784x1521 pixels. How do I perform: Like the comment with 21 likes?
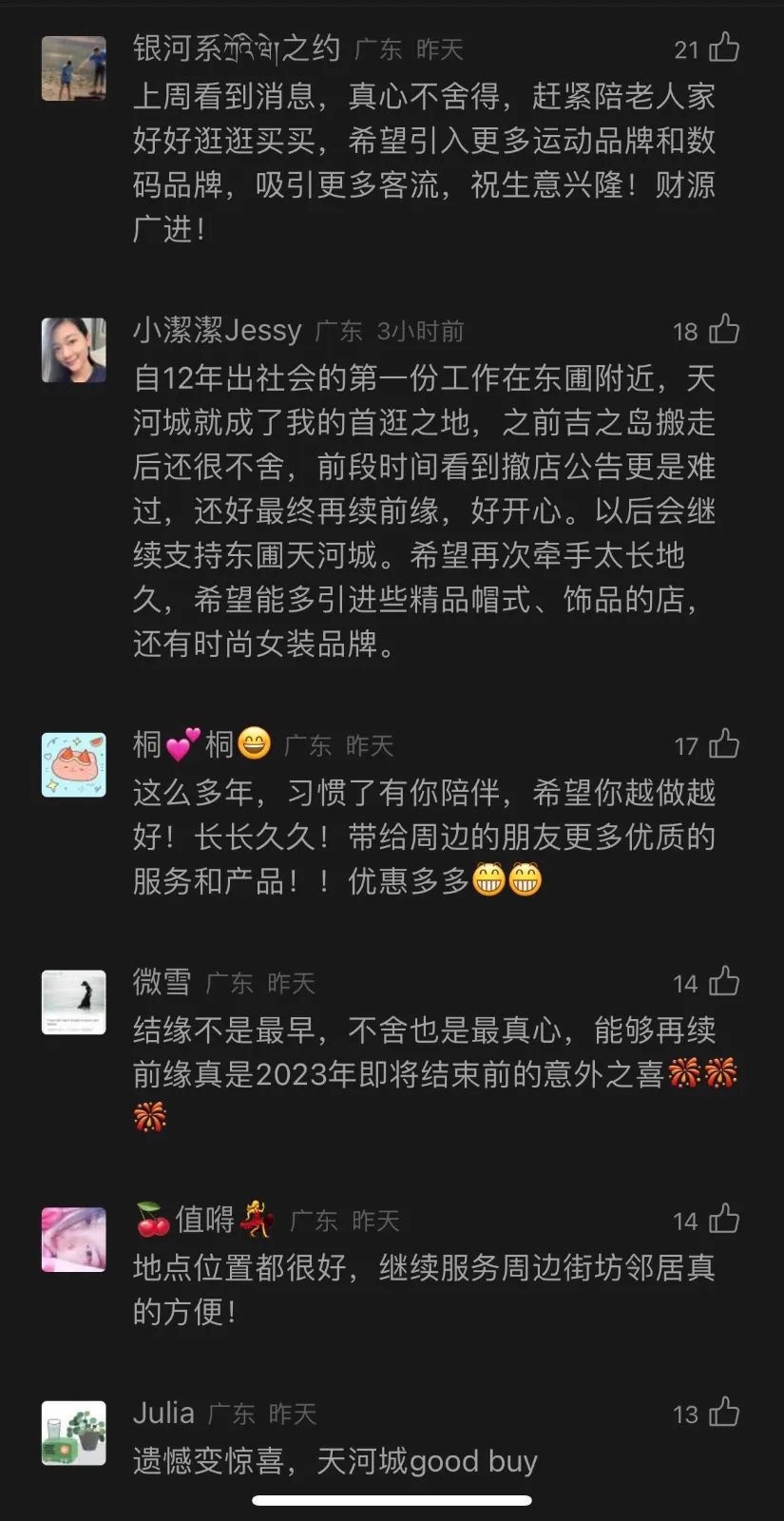[x=723, y=48]
